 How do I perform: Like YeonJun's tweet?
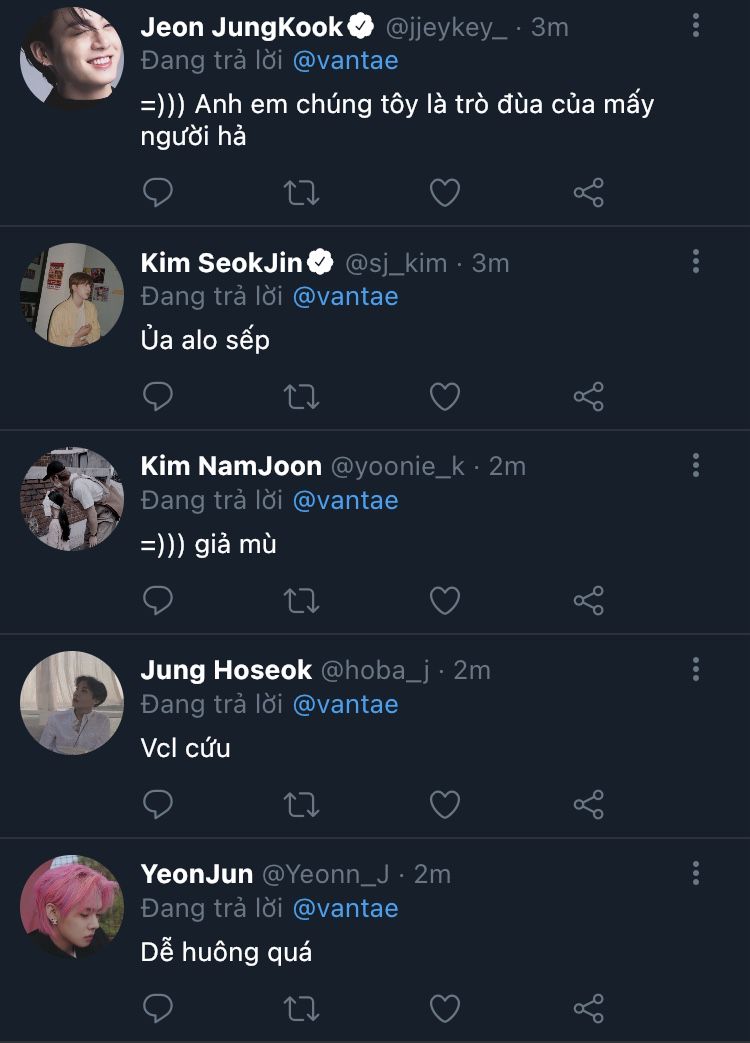click(444, 1008)
